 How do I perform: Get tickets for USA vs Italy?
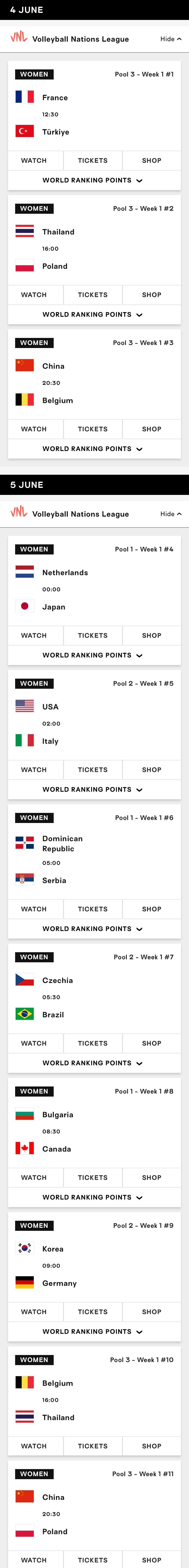[x=93, y=770]
